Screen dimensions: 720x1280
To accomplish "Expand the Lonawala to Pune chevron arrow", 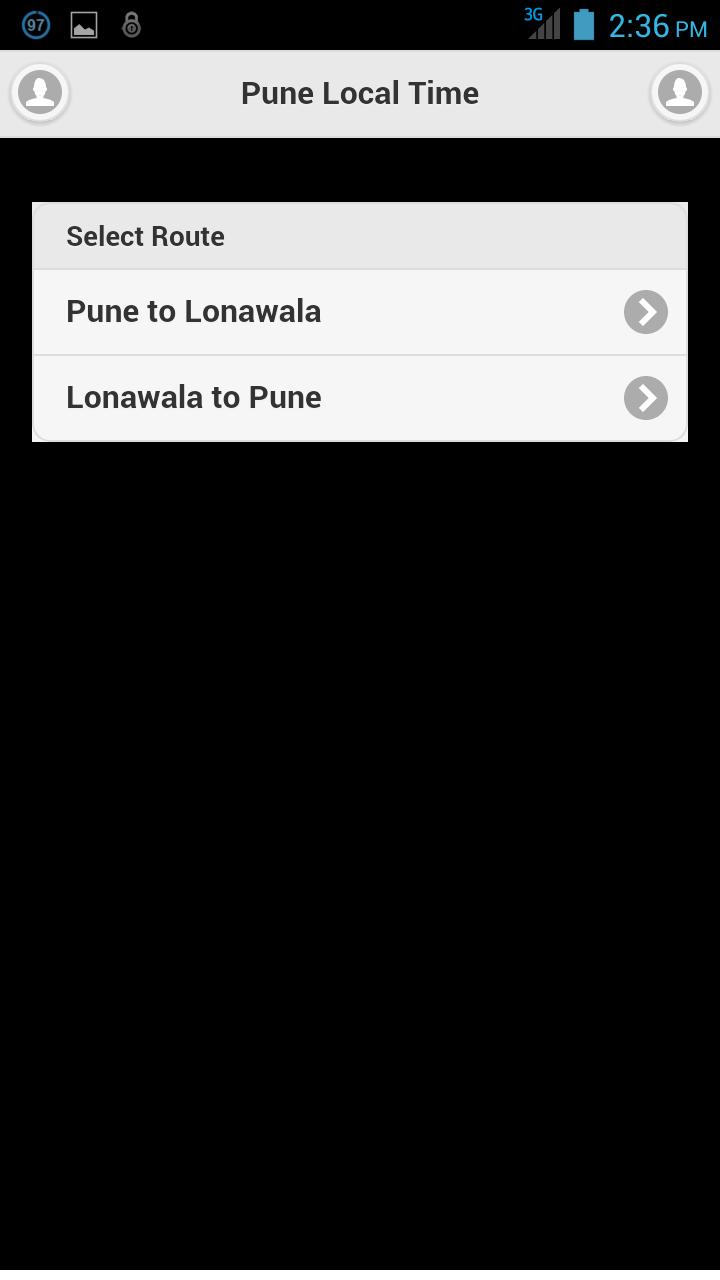I will pos(645,397).
